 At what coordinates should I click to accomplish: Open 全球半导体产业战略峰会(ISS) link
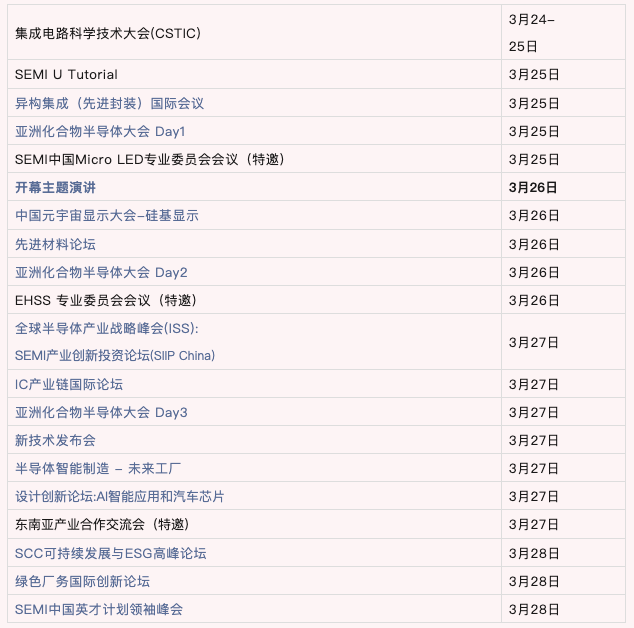click(107, 328)
